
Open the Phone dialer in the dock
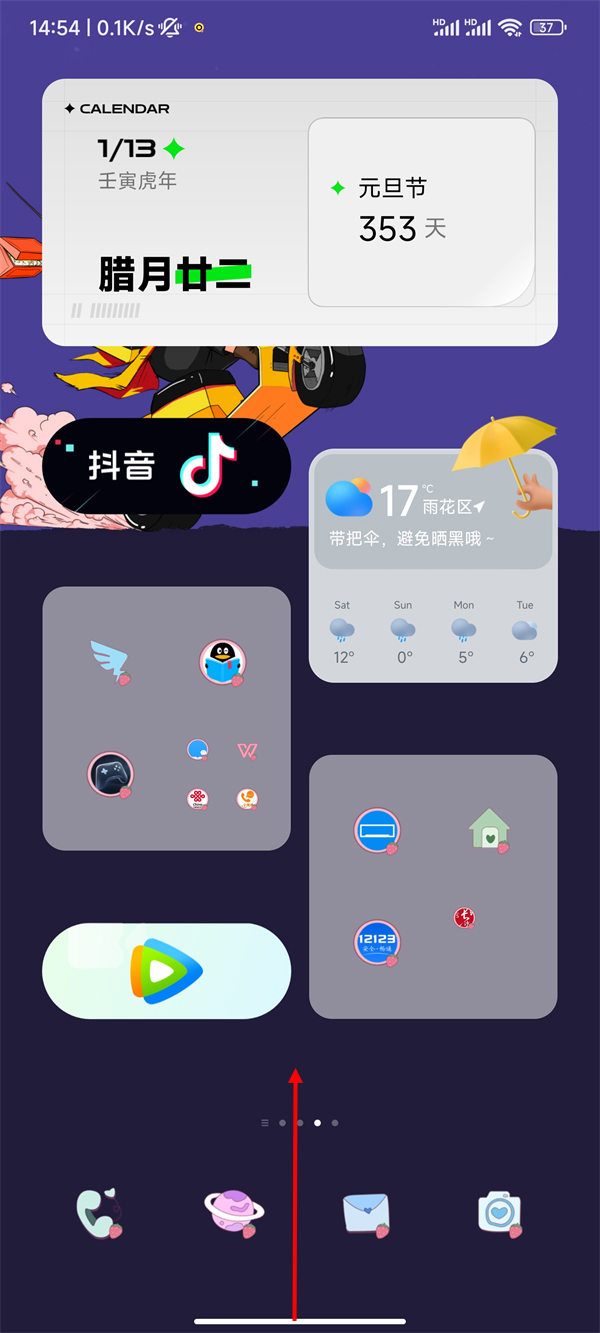pos(98,1212)
